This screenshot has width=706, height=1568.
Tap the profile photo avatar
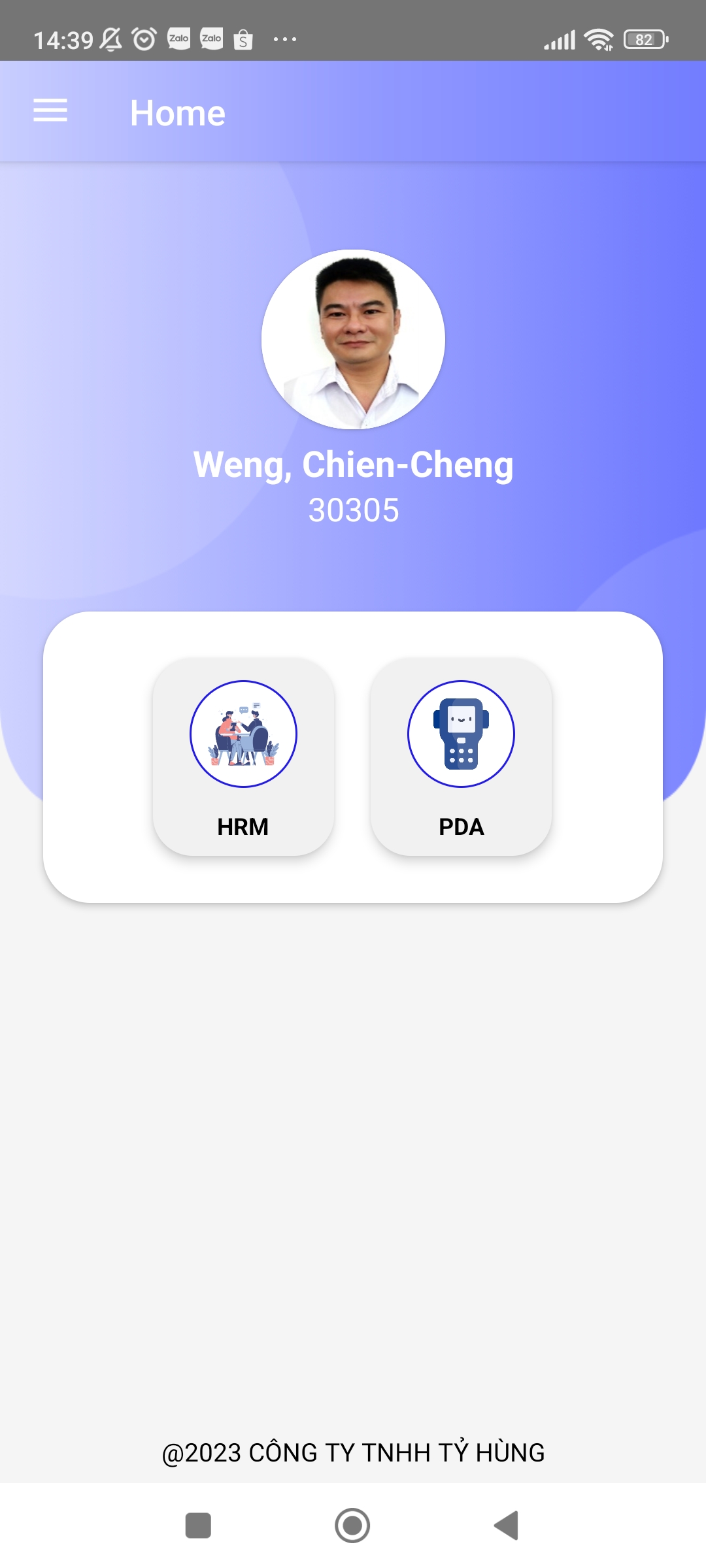pos(353,340)
